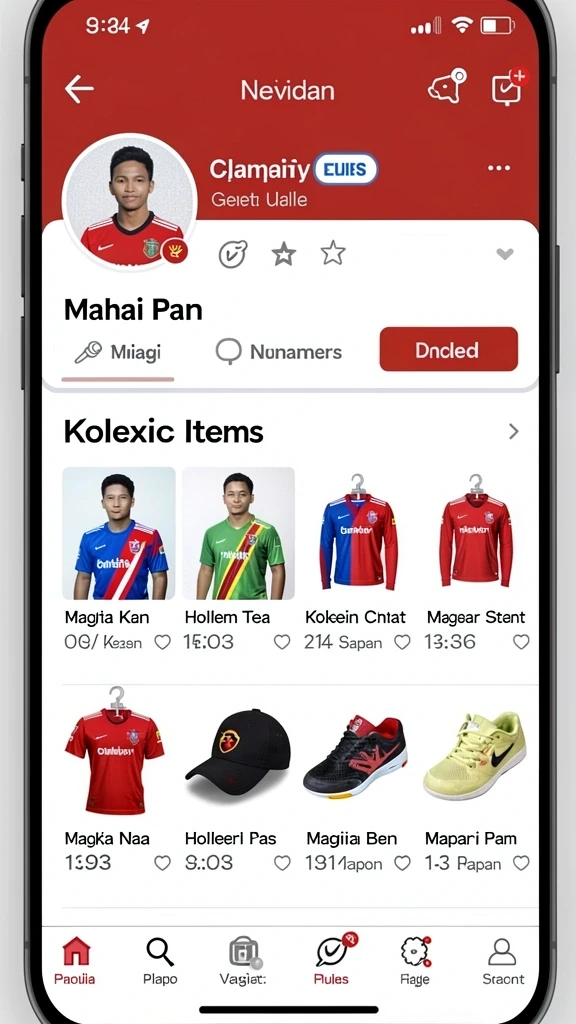Go to the Paoulia home tab
The width and height of the screenshot is (576, 1024).
tap(75, 961)
